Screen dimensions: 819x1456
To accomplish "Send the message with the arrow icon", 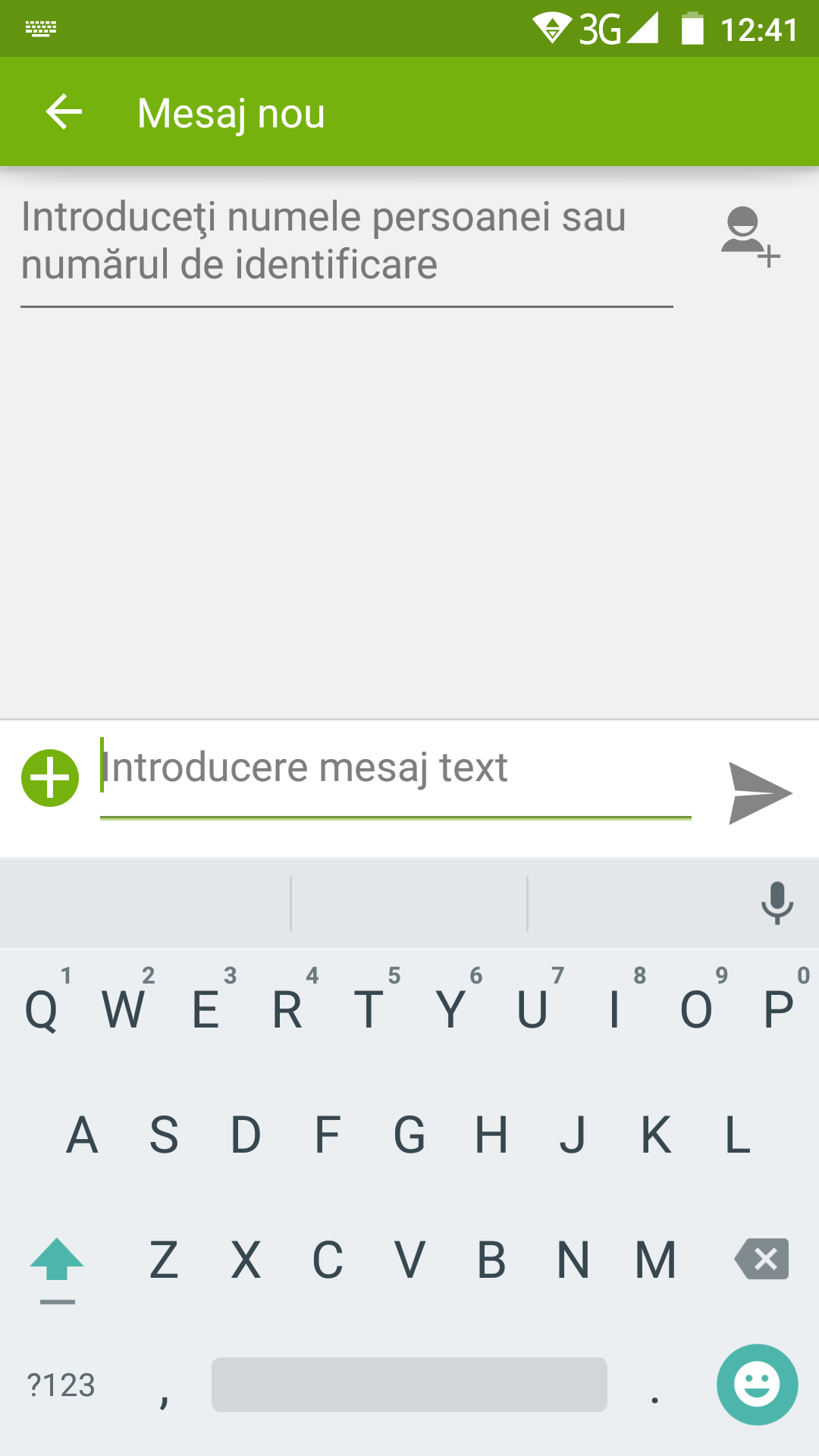I will (x=758, y=792).
